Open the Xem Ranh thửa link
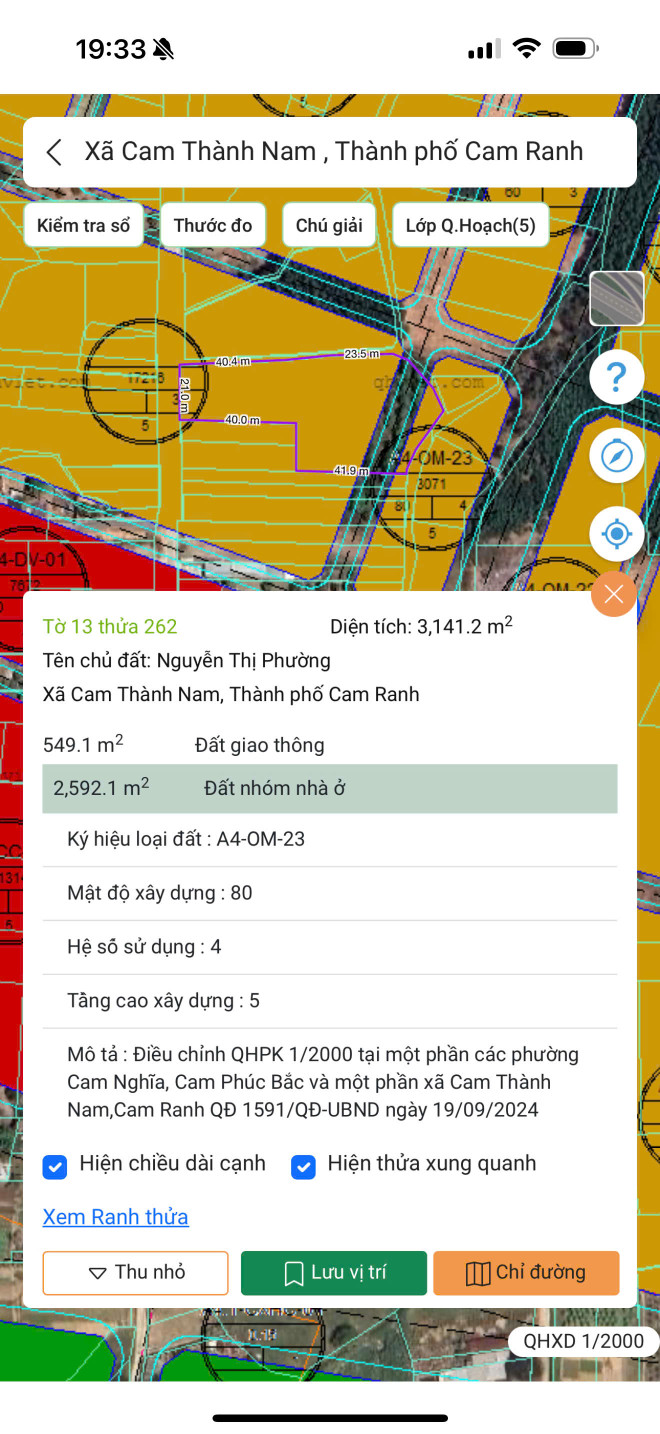 click(115, 1217)
